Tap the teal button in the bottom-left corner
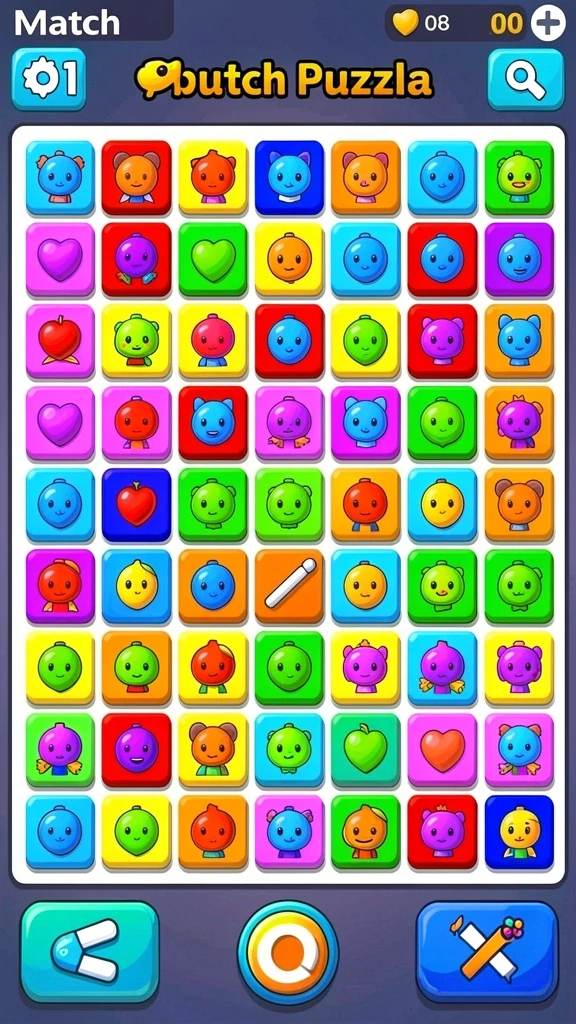The width and height of the screenshot is (576, 1024). [90, 952]
